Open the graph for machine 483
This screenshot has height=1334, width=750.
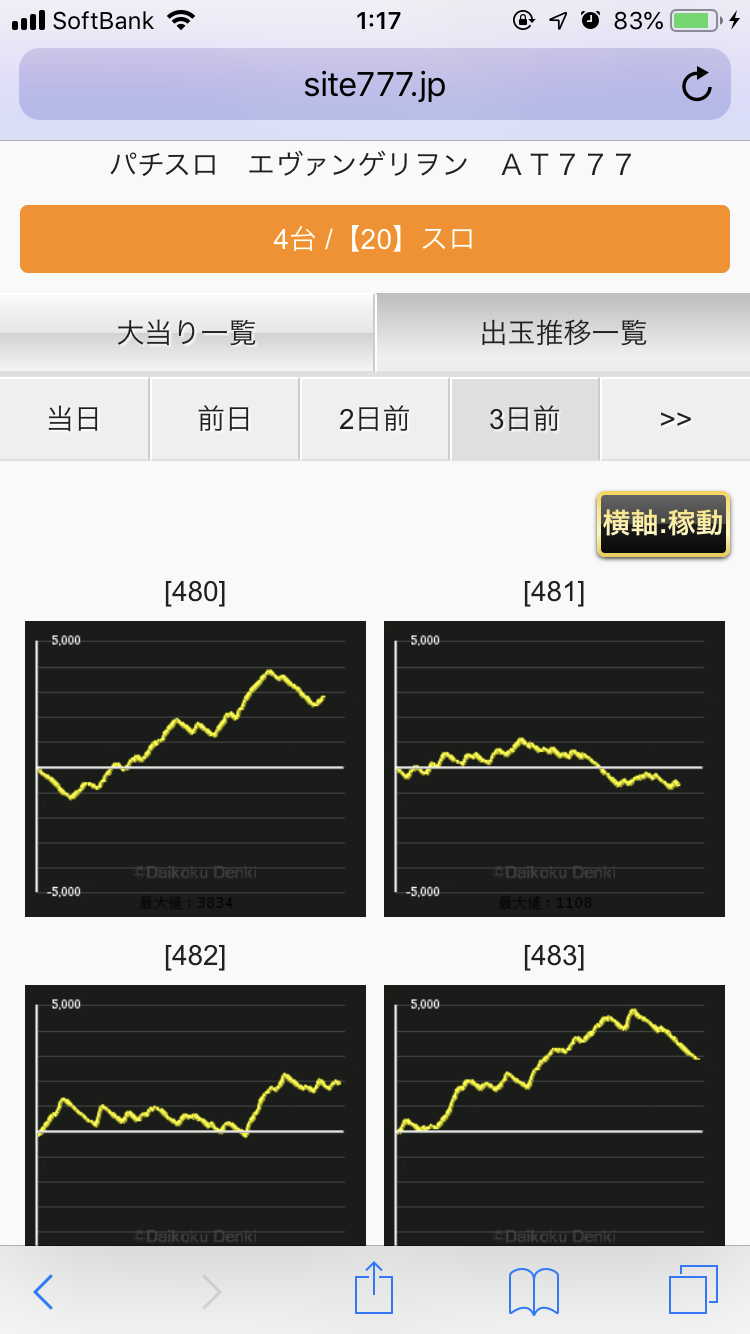point(554,1115)
